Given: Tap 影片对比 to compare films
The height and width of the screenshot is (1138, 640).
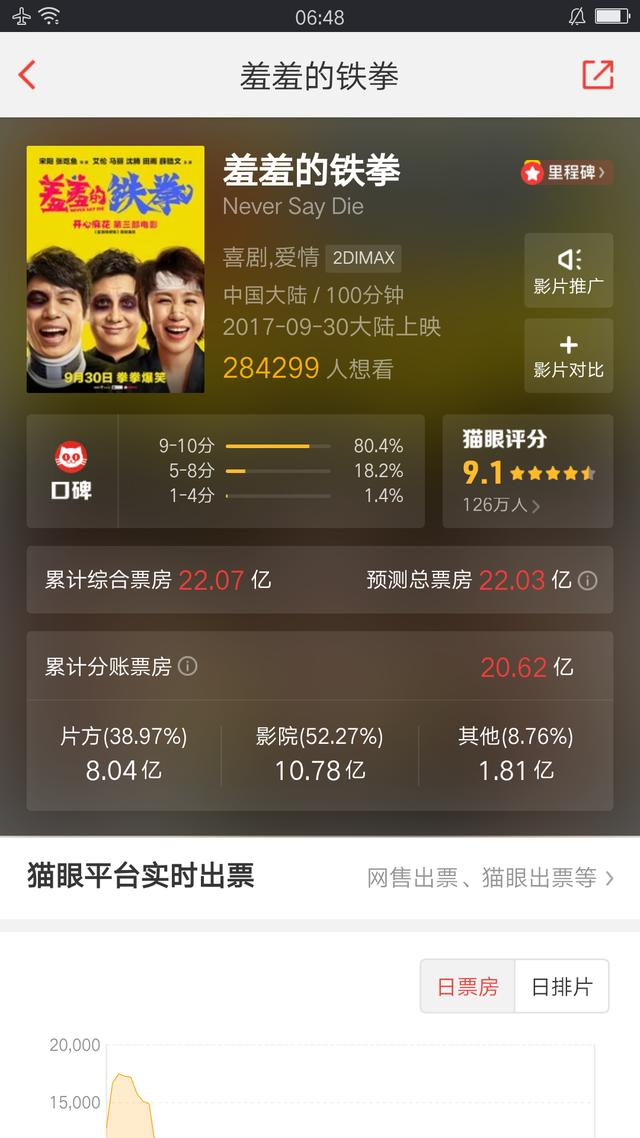Looking at the screenshot, I should 568,356.
